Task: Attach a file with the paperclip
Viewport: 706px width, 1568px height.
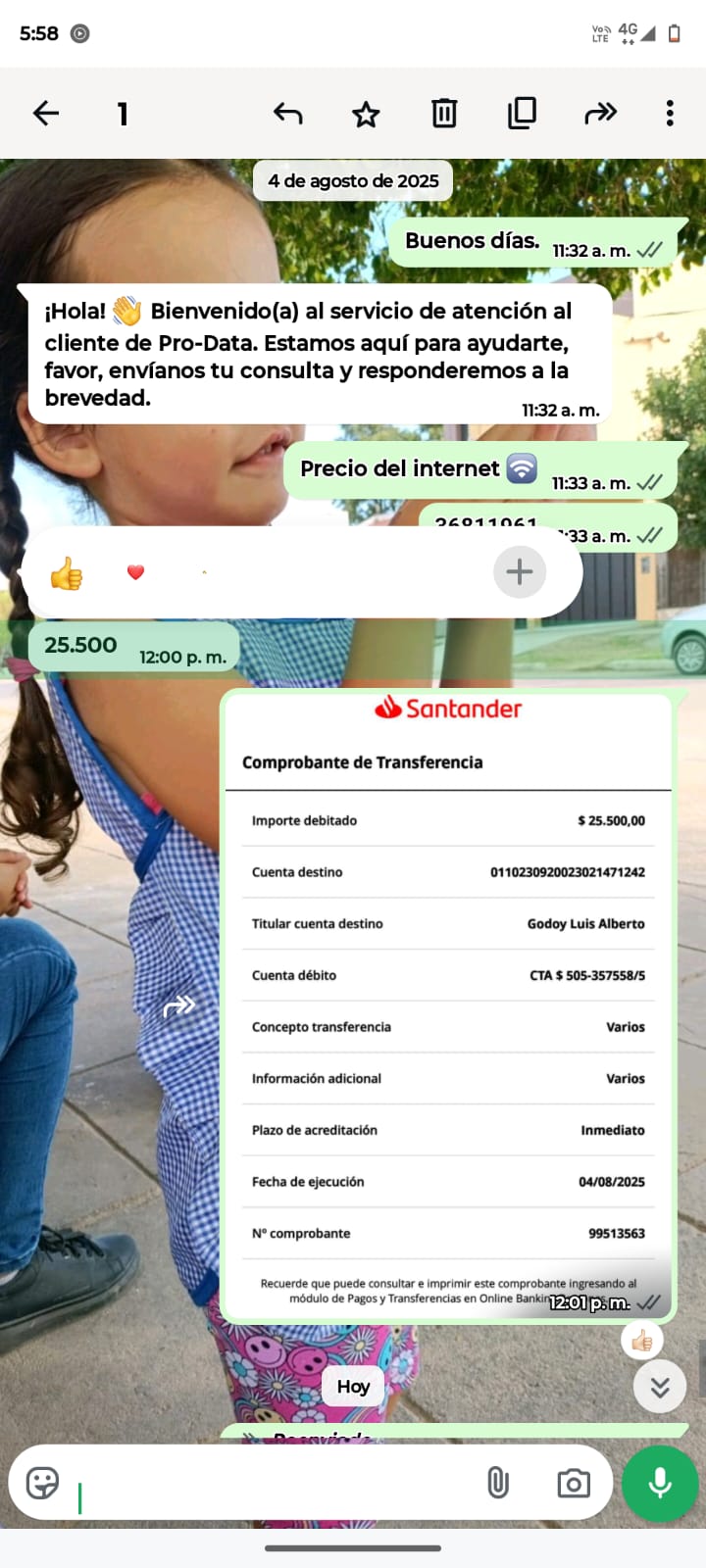Action: [x=498, y=1483]
